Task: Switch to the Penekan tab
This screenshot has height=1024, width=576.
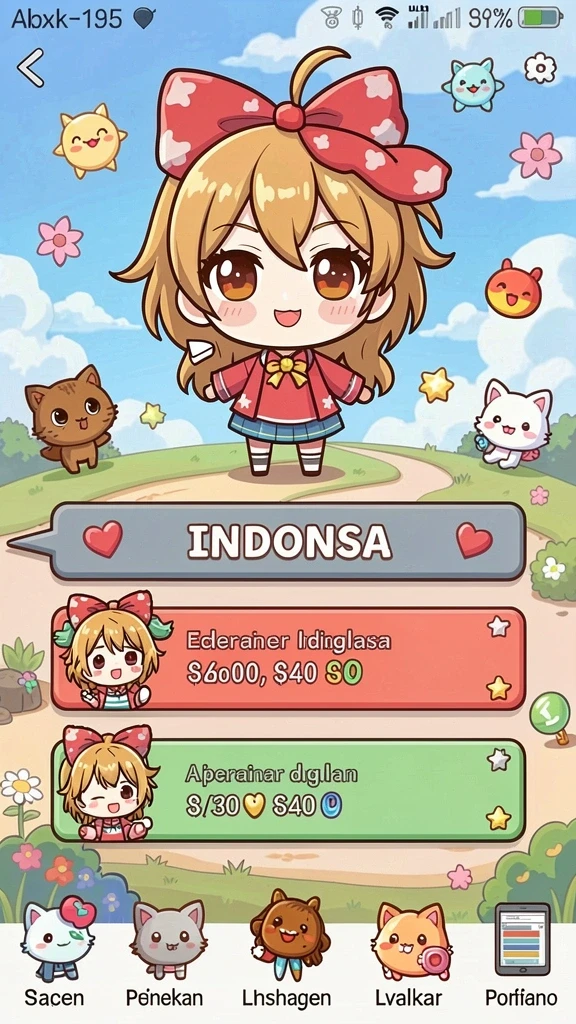Action: [x=165, y=953]
